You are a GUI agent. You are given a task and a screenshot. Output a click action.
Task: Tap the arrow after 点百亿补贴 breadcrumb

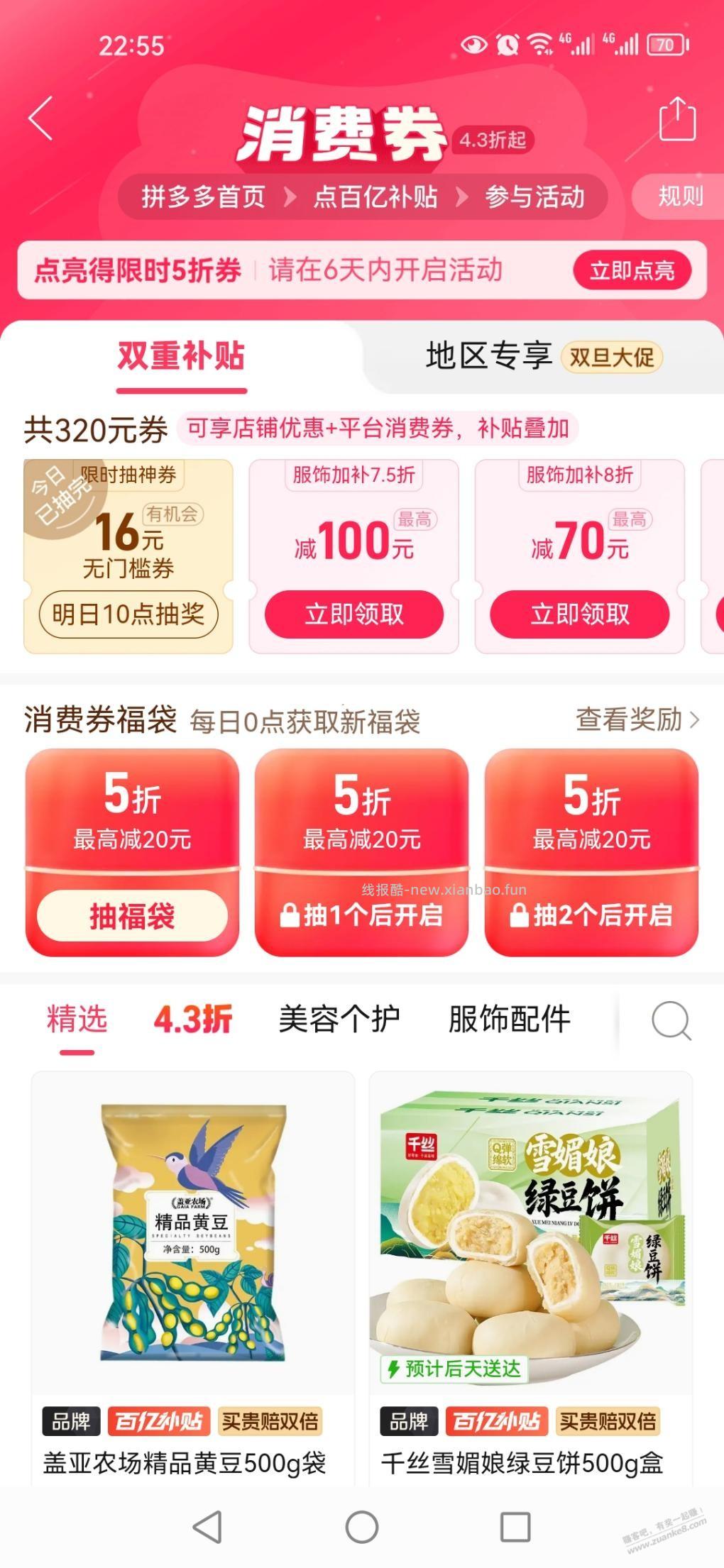click(x=462, y=197)
